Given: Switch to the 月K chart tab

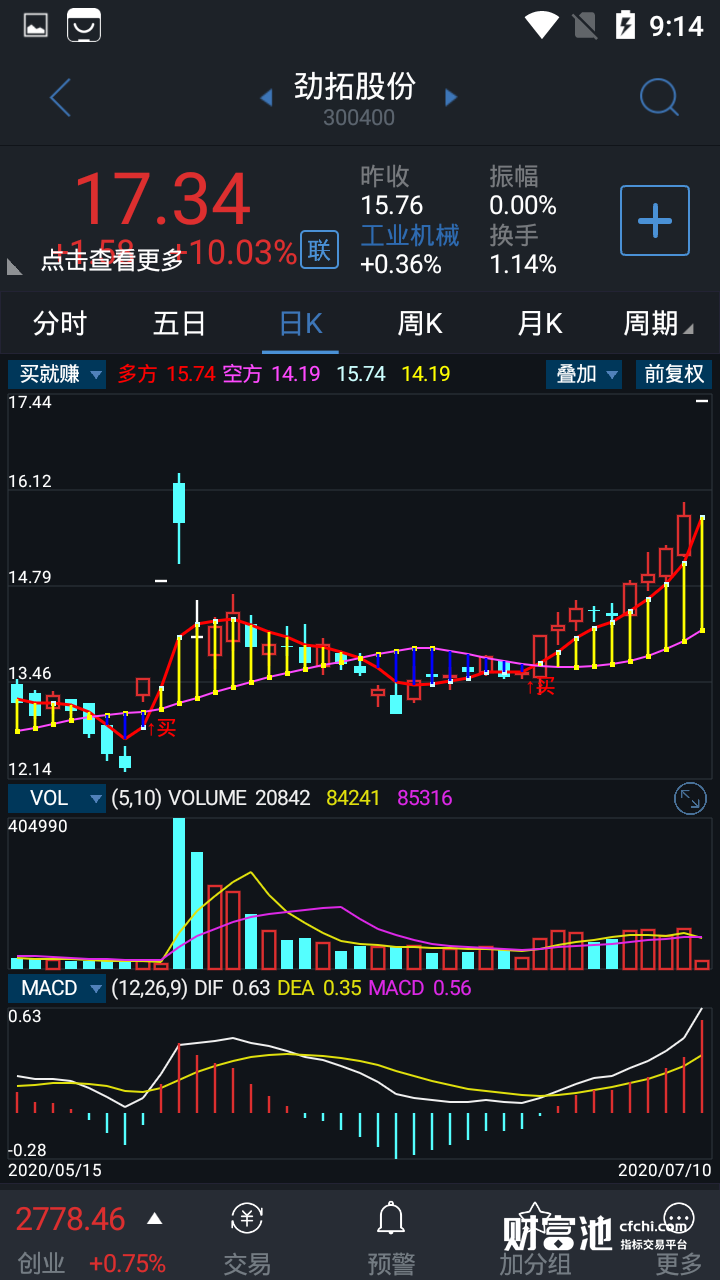Looking at the screenshot, I should click(x=540, y=324).
